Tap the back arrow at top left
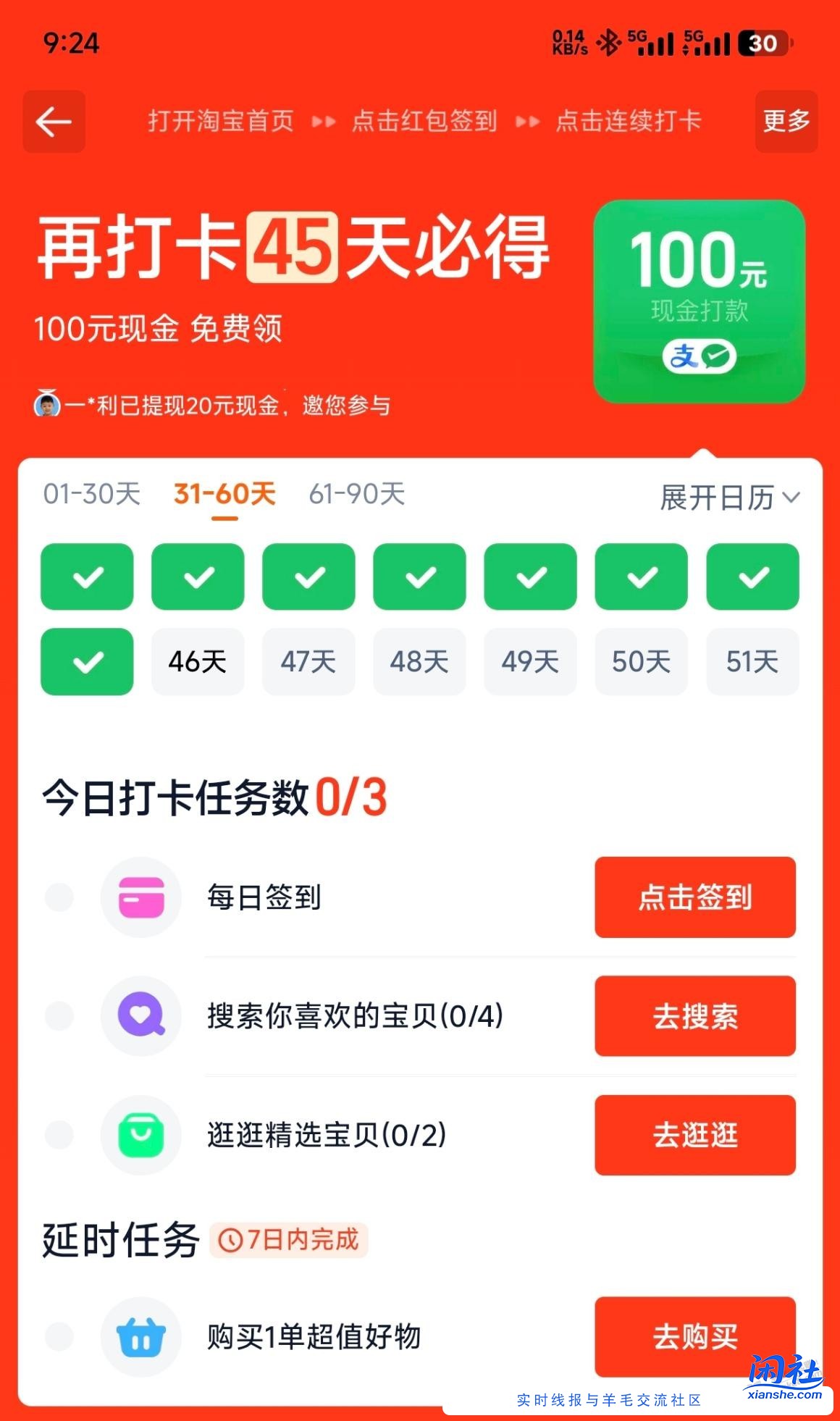Viewport: 840px width, 1421px height. (54, 121)
